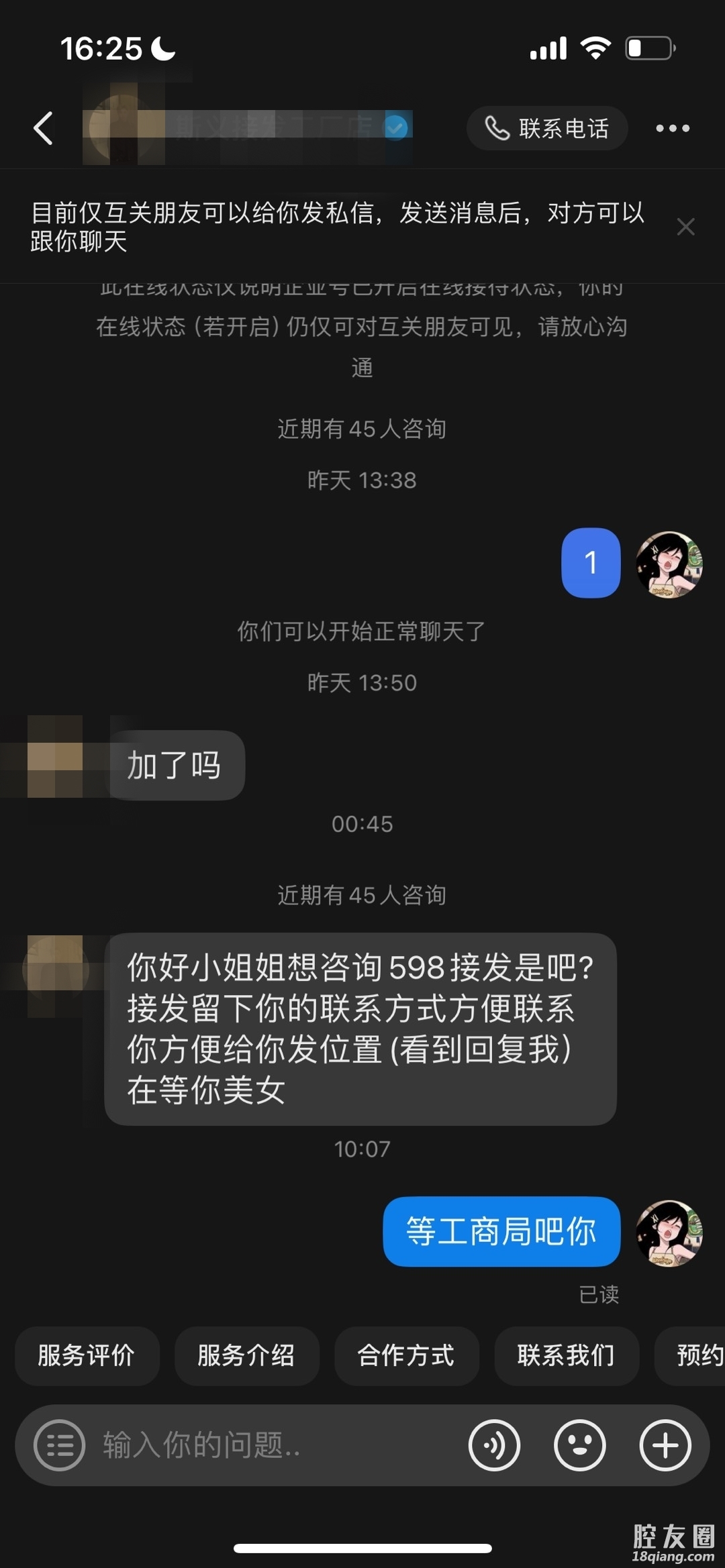The height and width of the screenshot is (1568, 725).
Task: Tap the 联系我们 chip
Action: [566, 1355]
